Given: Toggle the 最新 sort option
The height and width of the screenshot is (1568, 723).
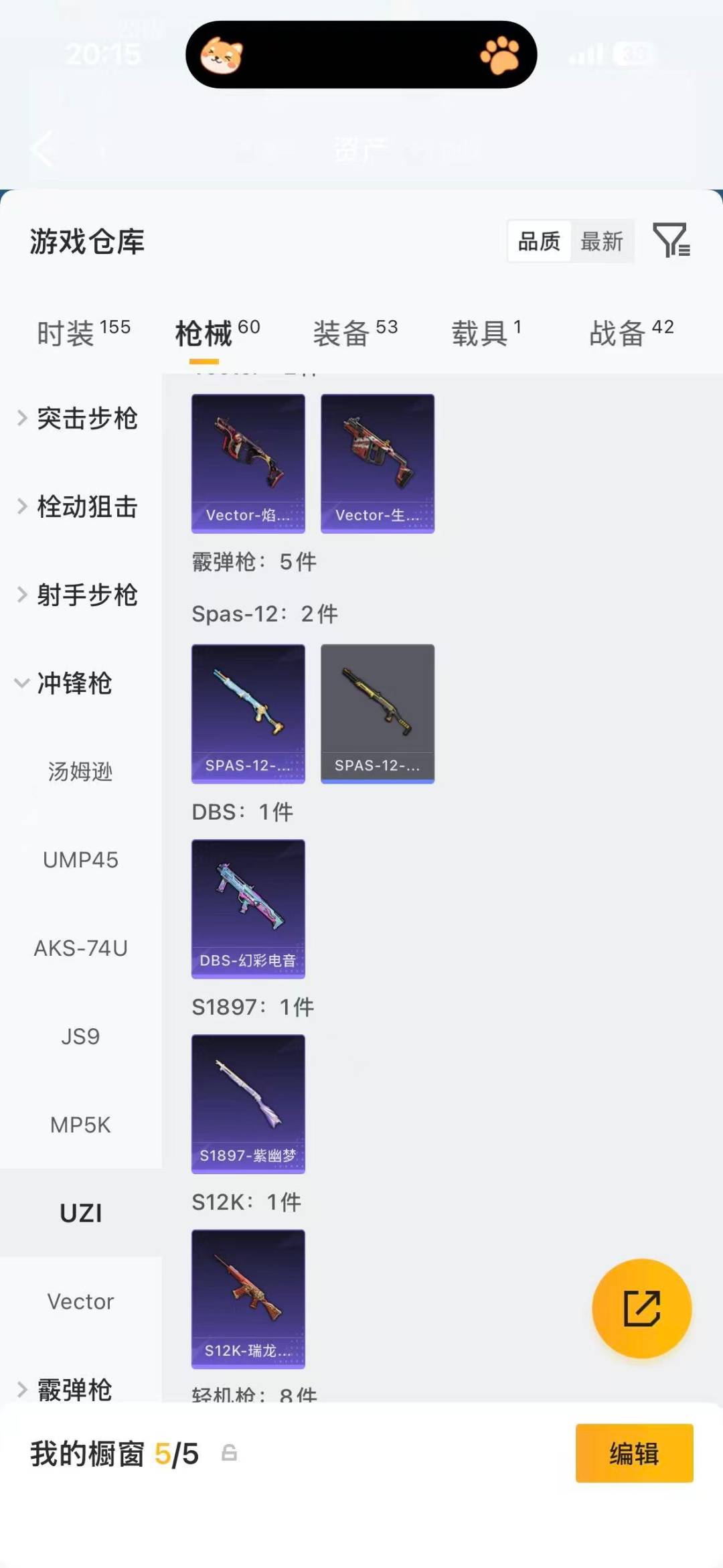Looking at the screenshot, I should pos(602,241).
